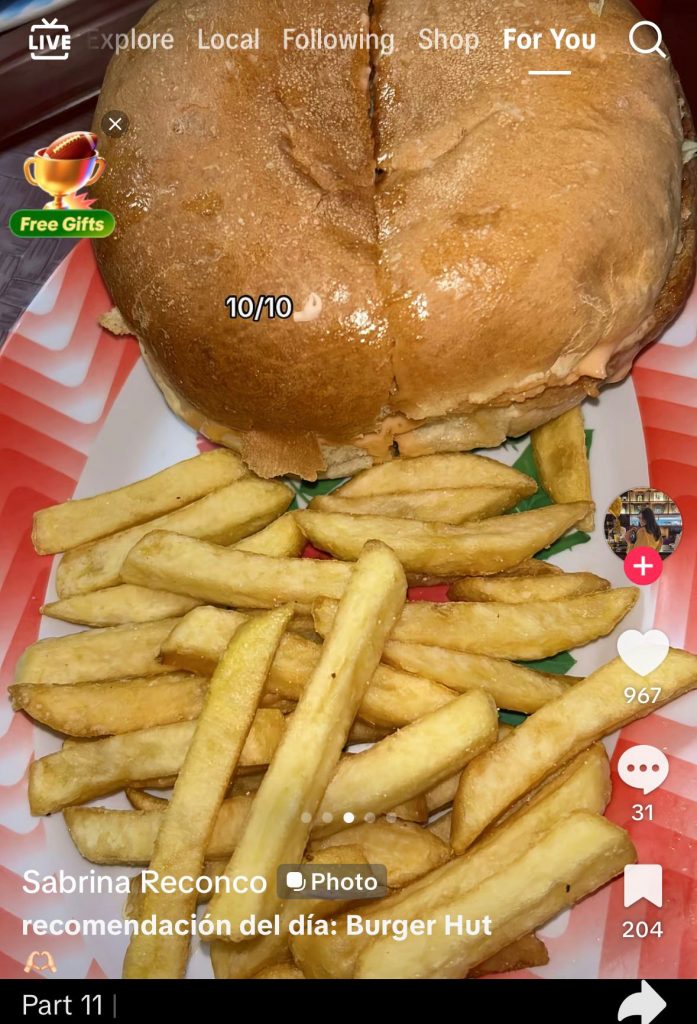Switch to the Local tab
697x1024 pixels.
coord(228,40)
